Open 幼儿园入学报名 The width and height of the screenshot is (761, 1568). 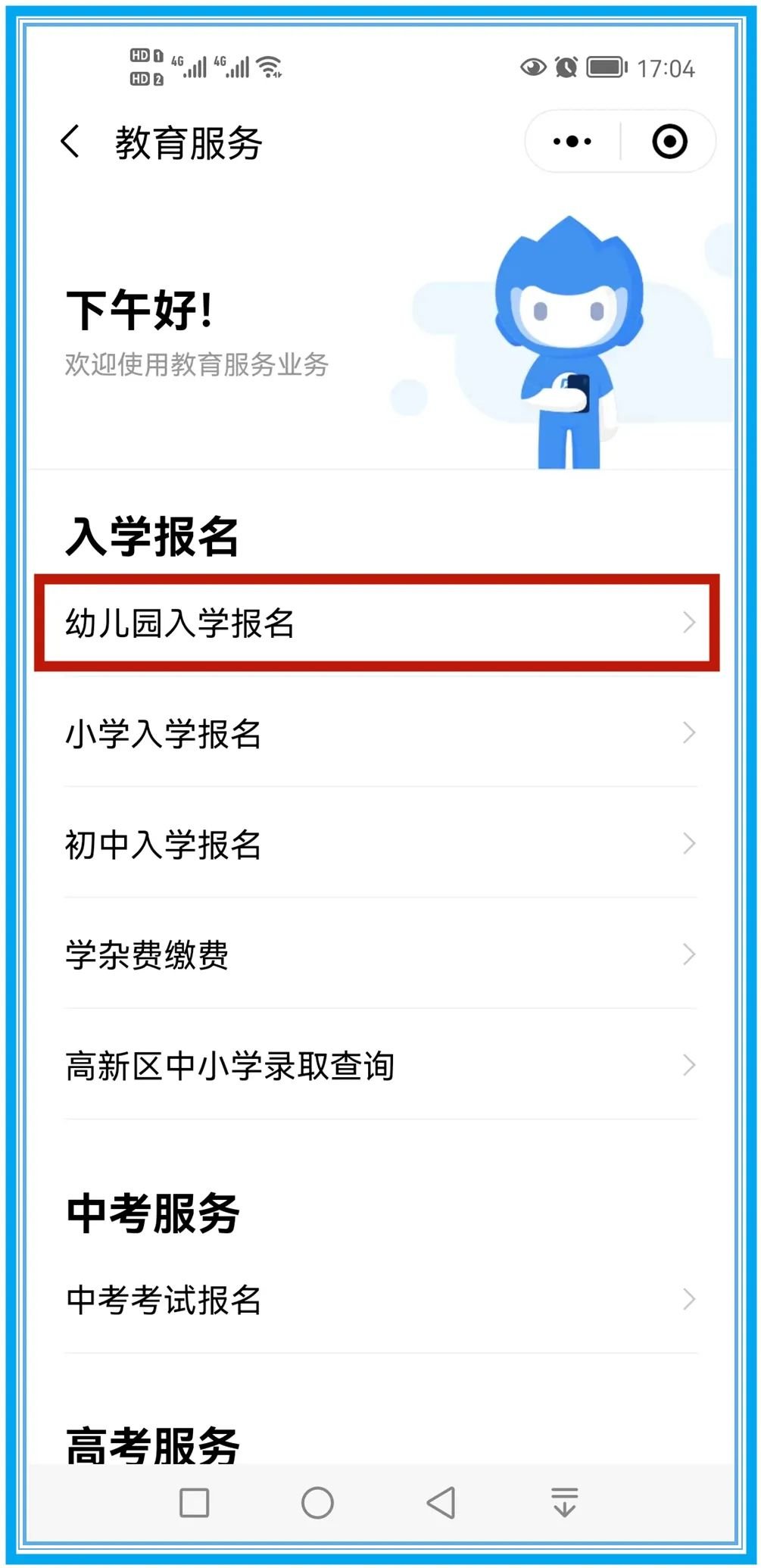376,623
